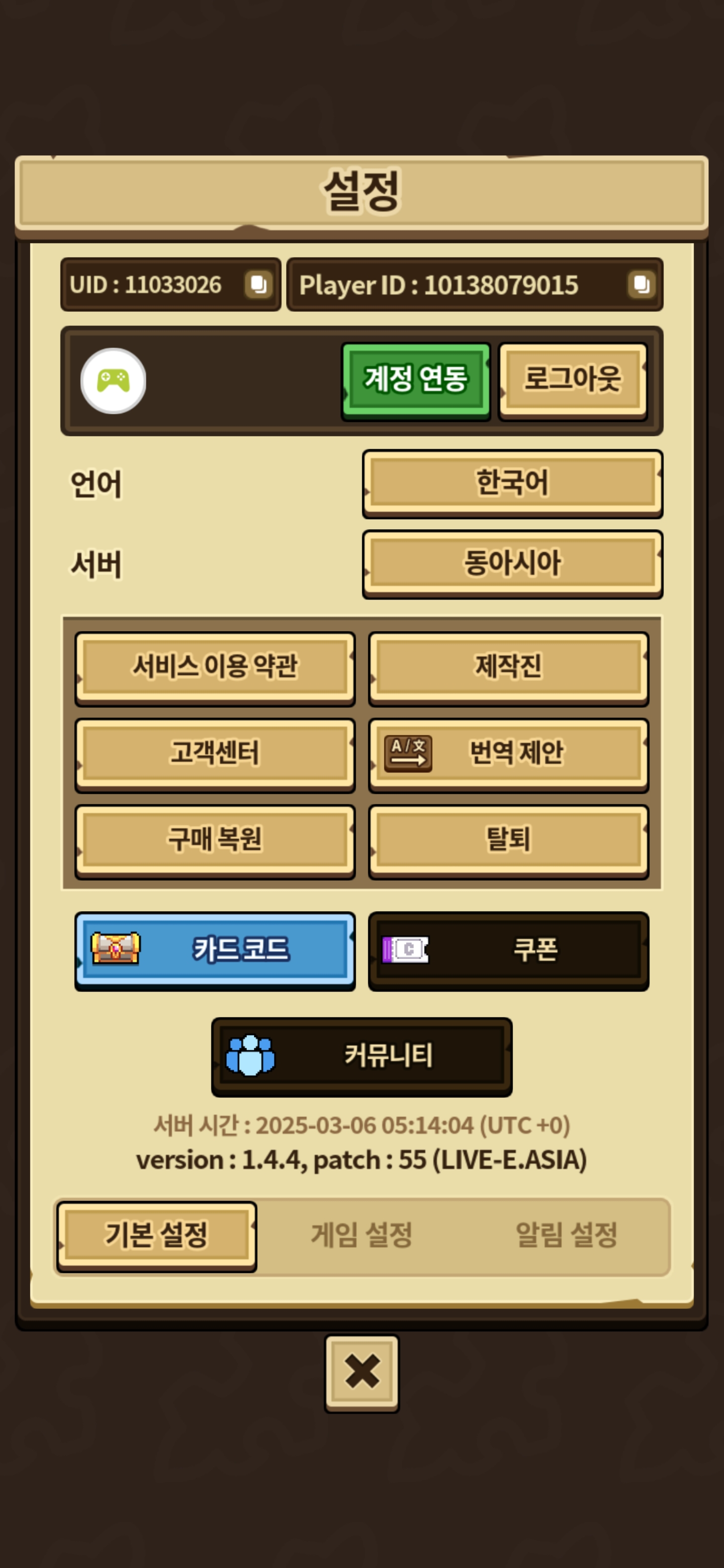Open the 카드 코드 entry
Image resolution: width=724 pixels, height=1568 pixels.
tap(215, 949)
